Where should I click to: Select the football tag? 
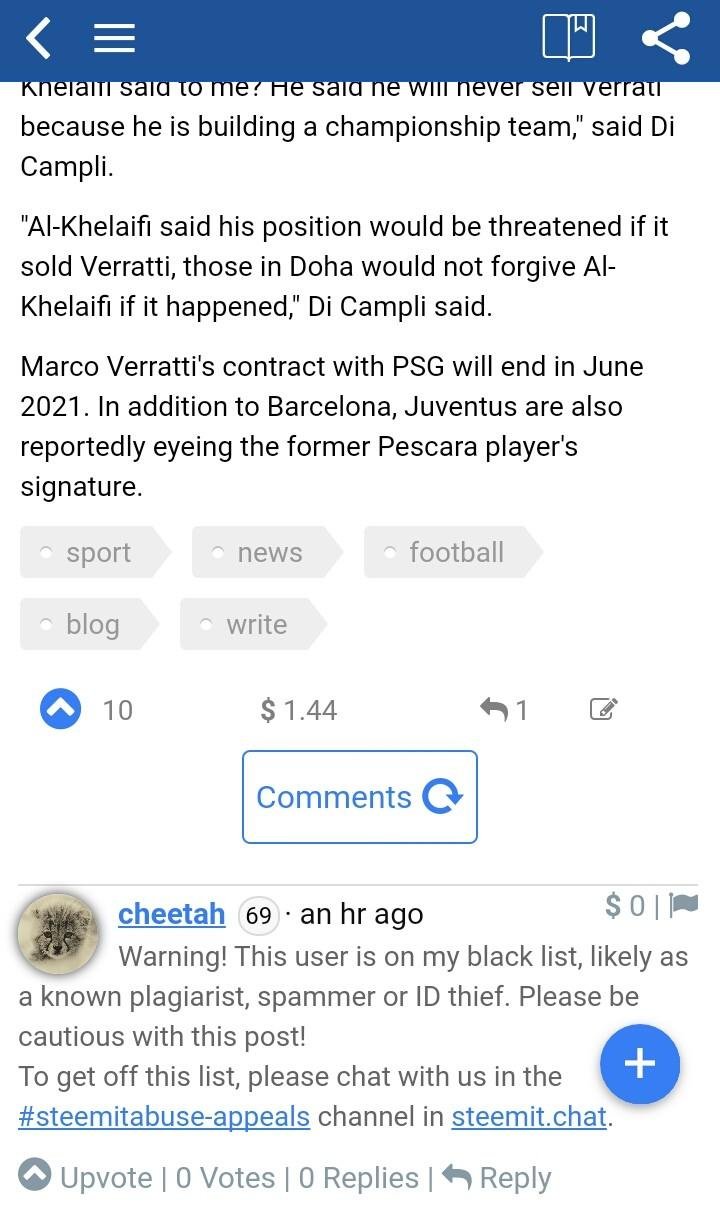pyautogui.click(x=452, y=552)
